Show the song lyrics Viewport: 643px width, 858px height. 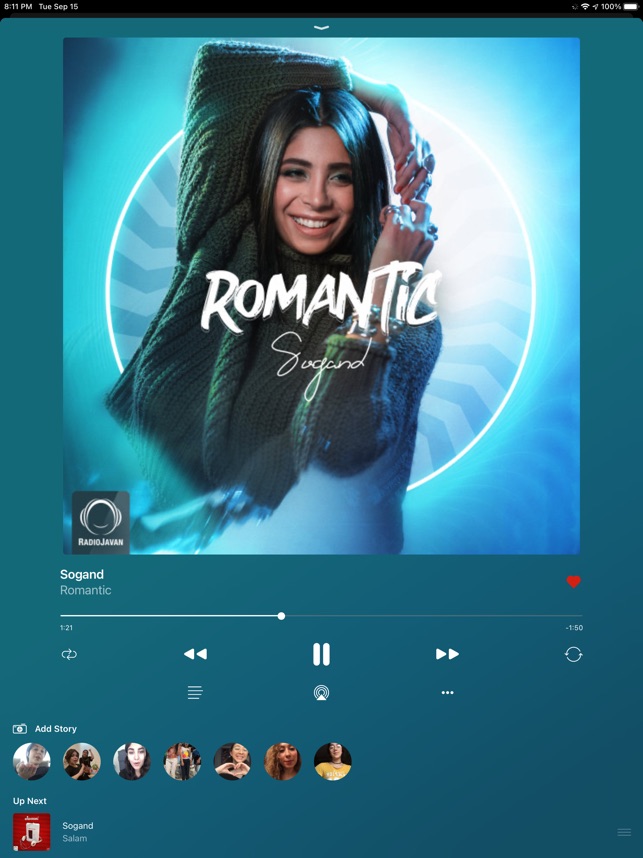click(195, 692)
